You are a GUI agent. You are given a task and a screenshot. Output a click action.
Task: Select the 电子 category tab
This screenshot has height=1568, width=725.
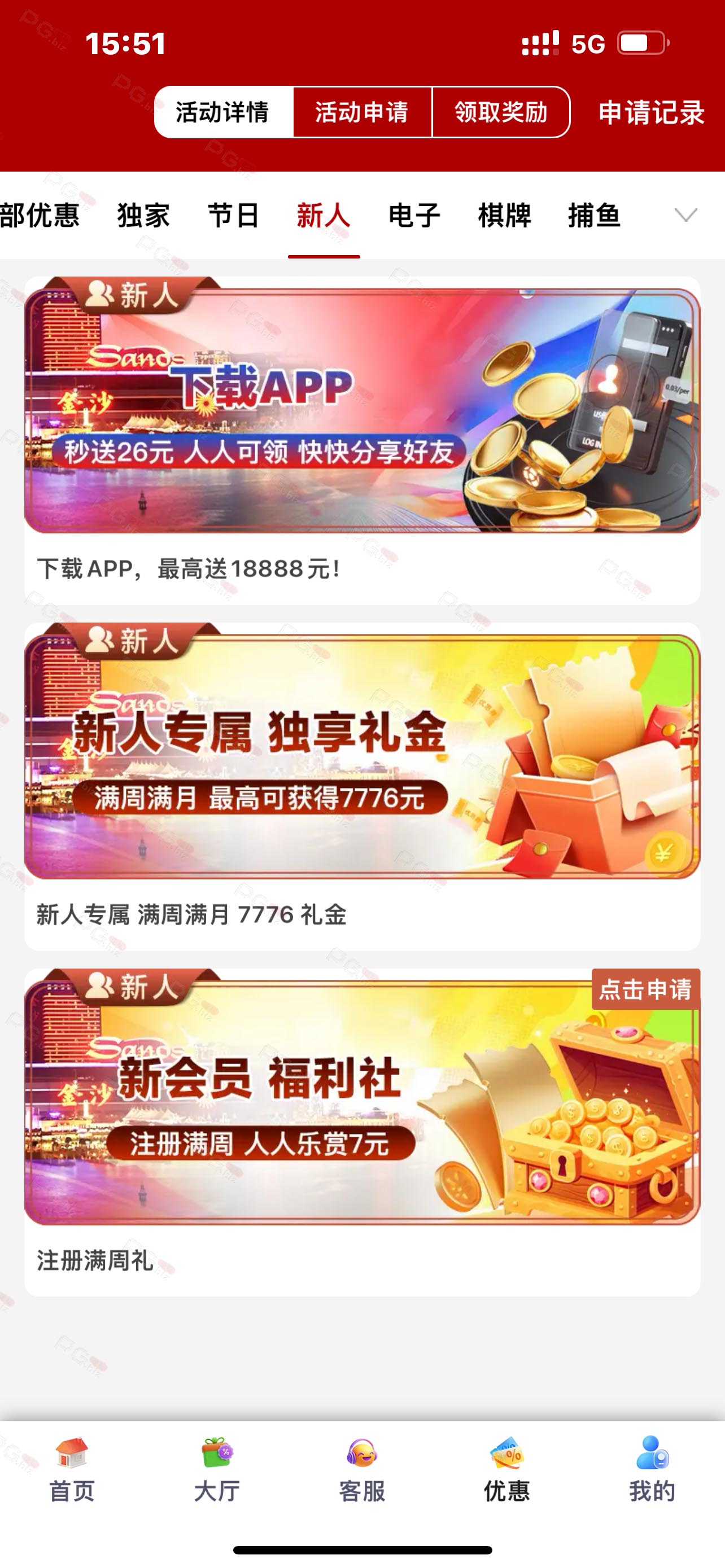[x=414, y=216]
